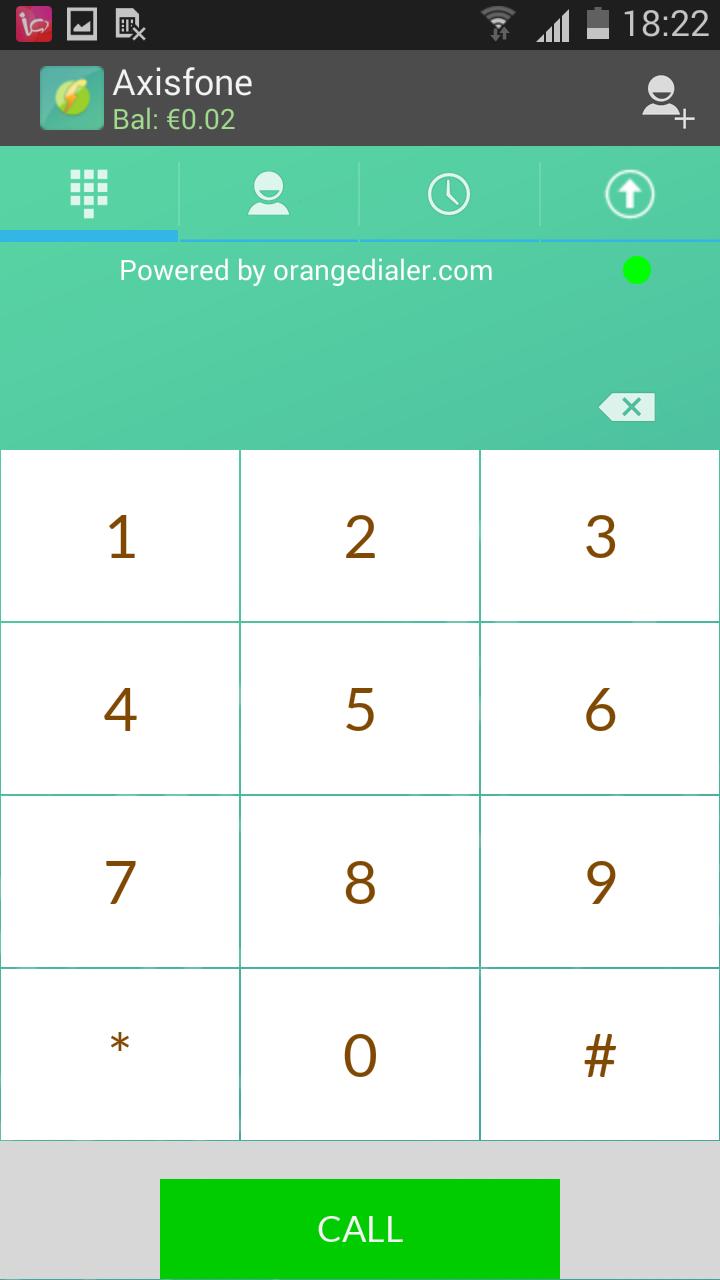
Task: Open the upload arrow tab
Action: tap(629, 193)
